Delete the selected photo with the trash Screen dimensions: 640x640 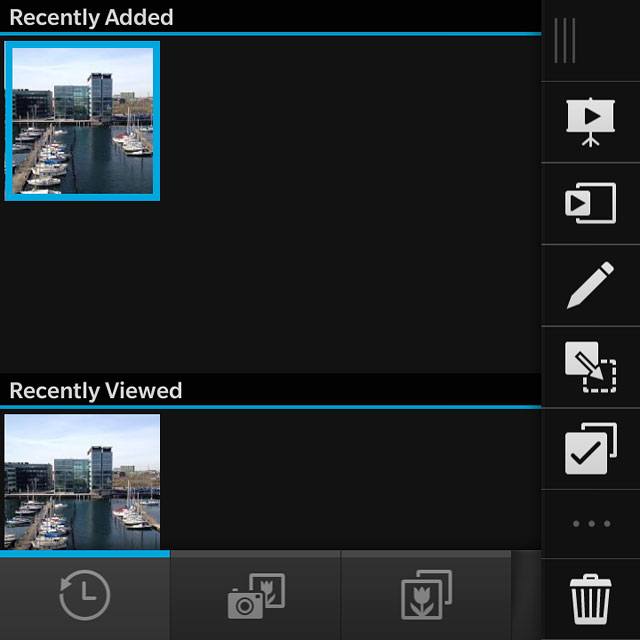pos(590,599)
